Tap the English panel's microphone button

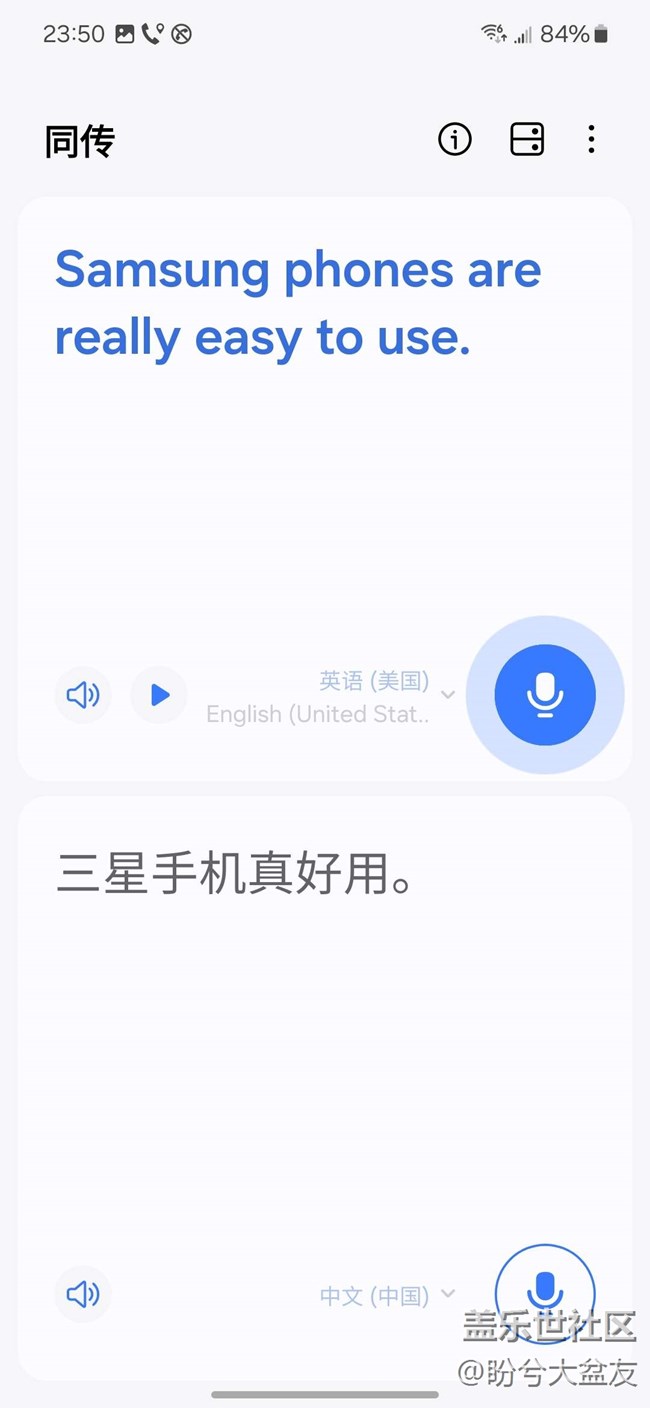pyautogui.click(x=545, y=695)
